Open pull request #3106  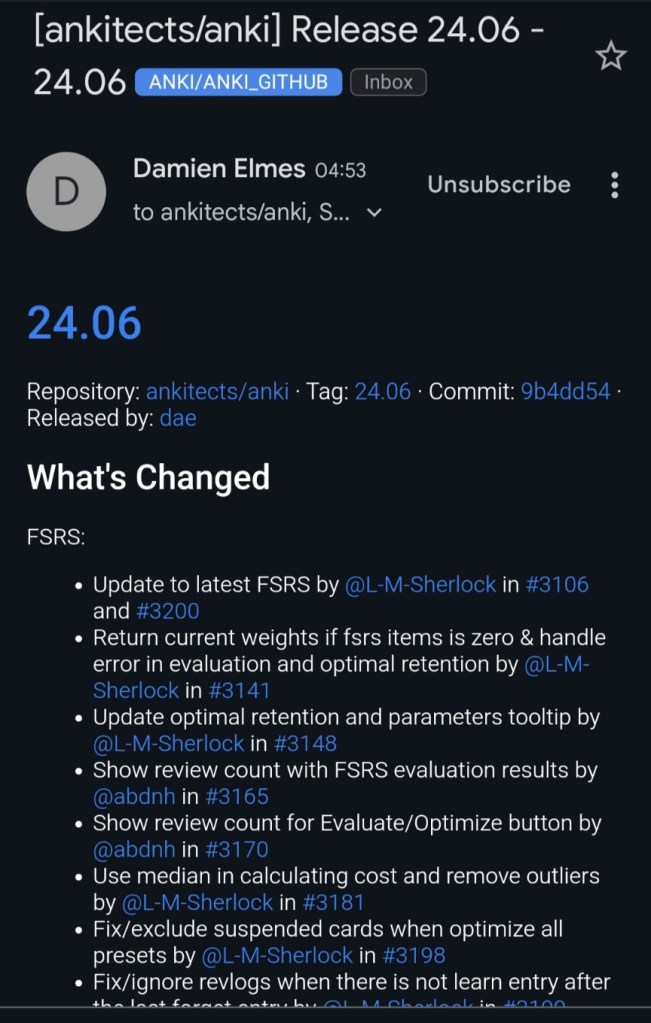tap(557, 584)
